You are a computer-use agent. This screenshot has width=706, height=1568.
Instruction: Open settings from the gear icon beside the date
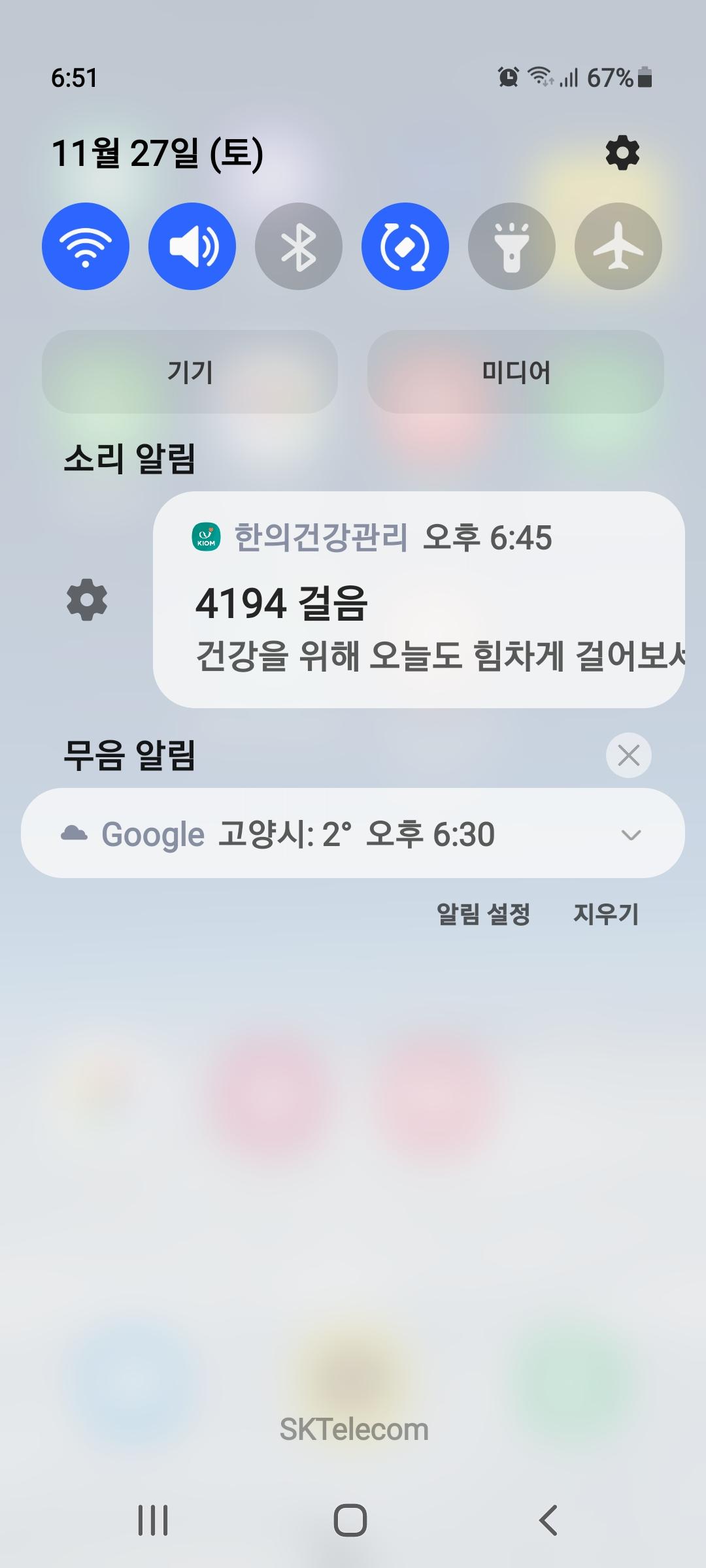tap(622, 154)
